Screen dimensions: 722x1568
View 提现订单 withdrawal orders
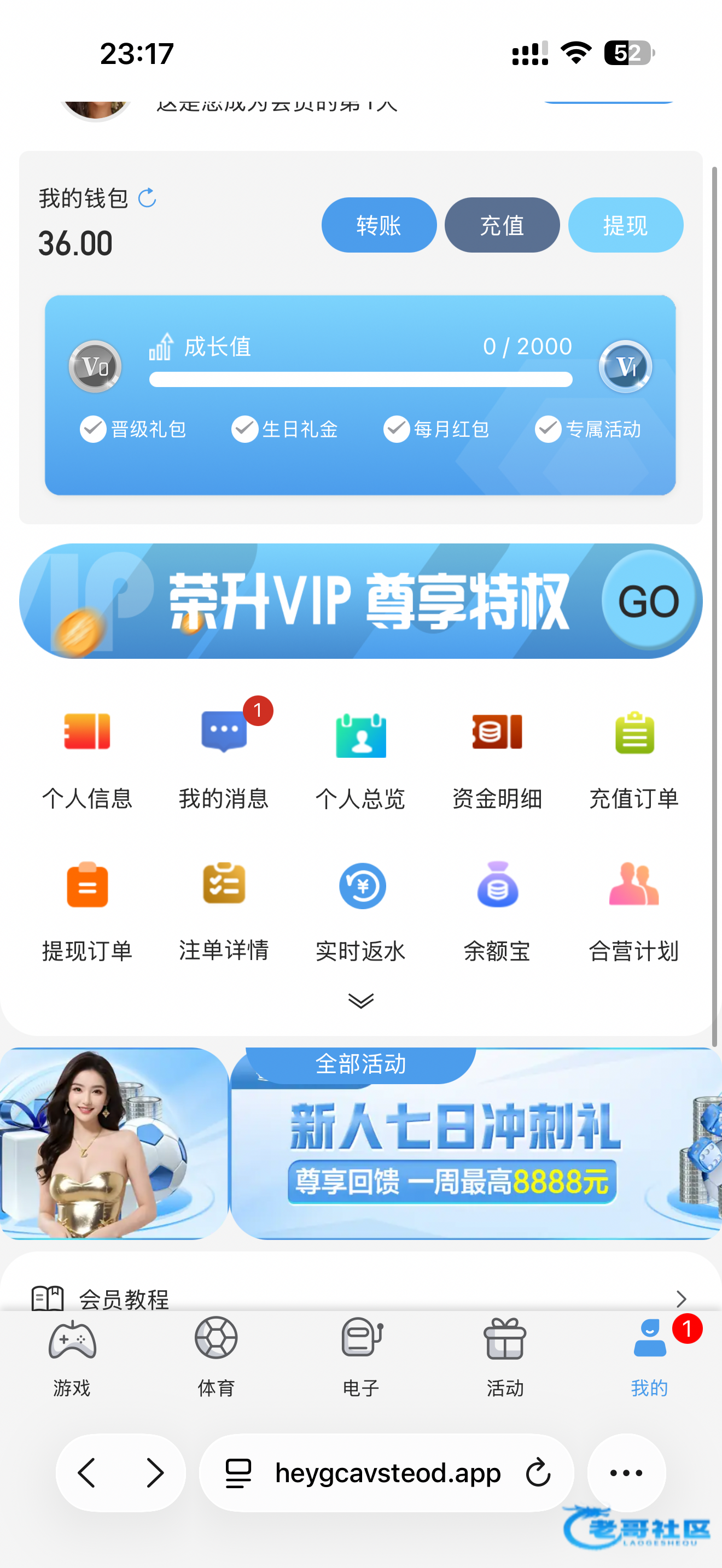click(87, 911)
